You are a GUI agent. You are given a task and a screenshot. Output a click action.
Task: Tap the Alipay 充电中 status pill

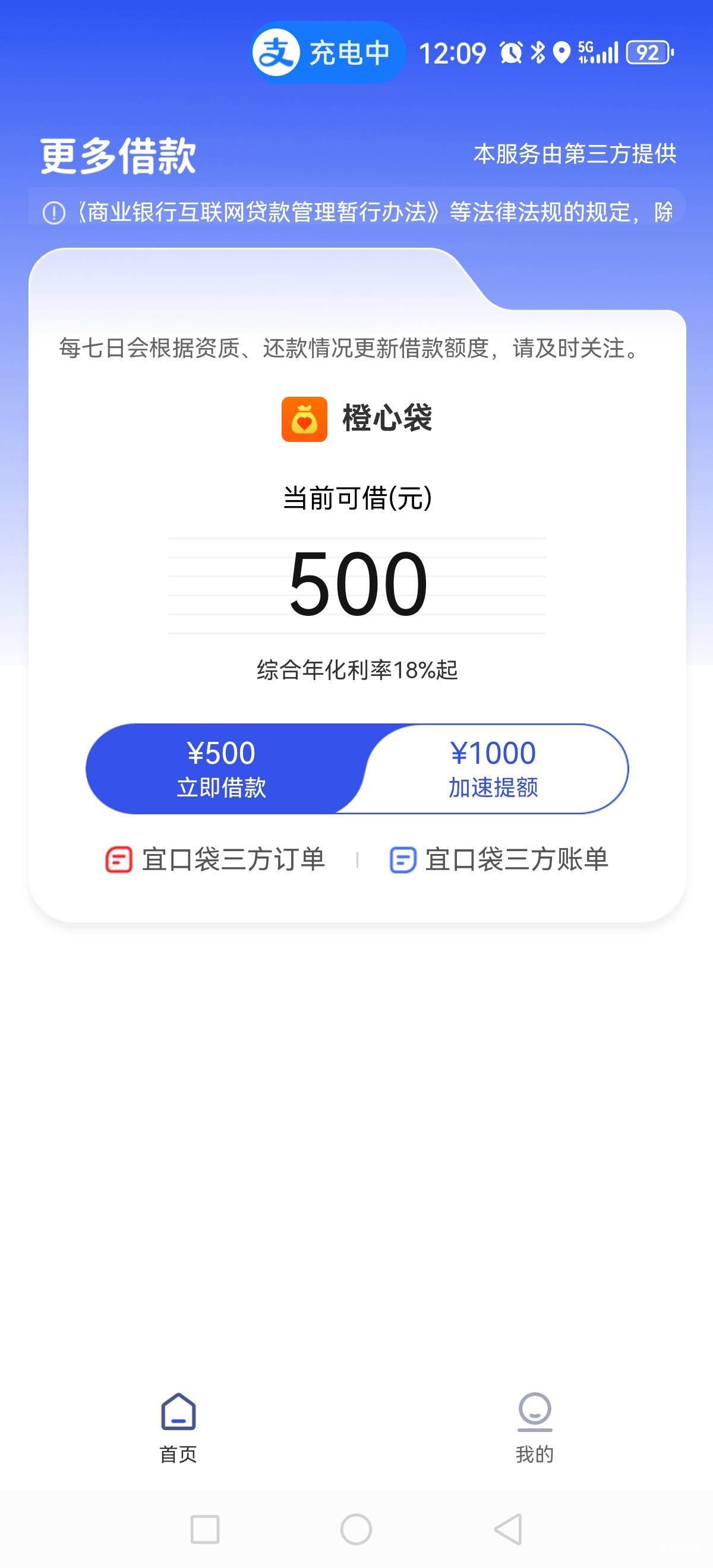pyautogui.click(x=327, y=53)
